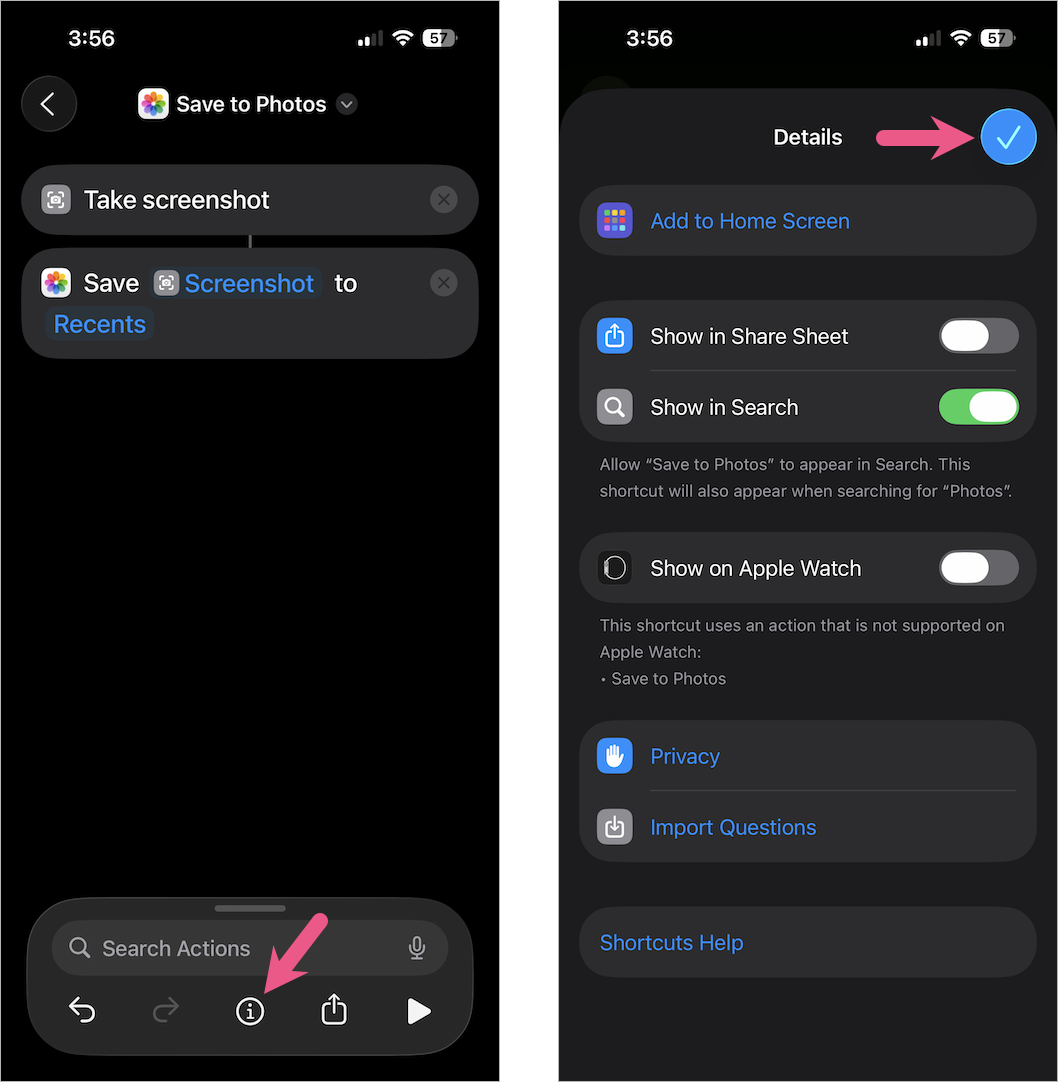This screenshot has width=1058, height=1082.
Task: Enable Show in Share Sheet
Action: point(978,336)
